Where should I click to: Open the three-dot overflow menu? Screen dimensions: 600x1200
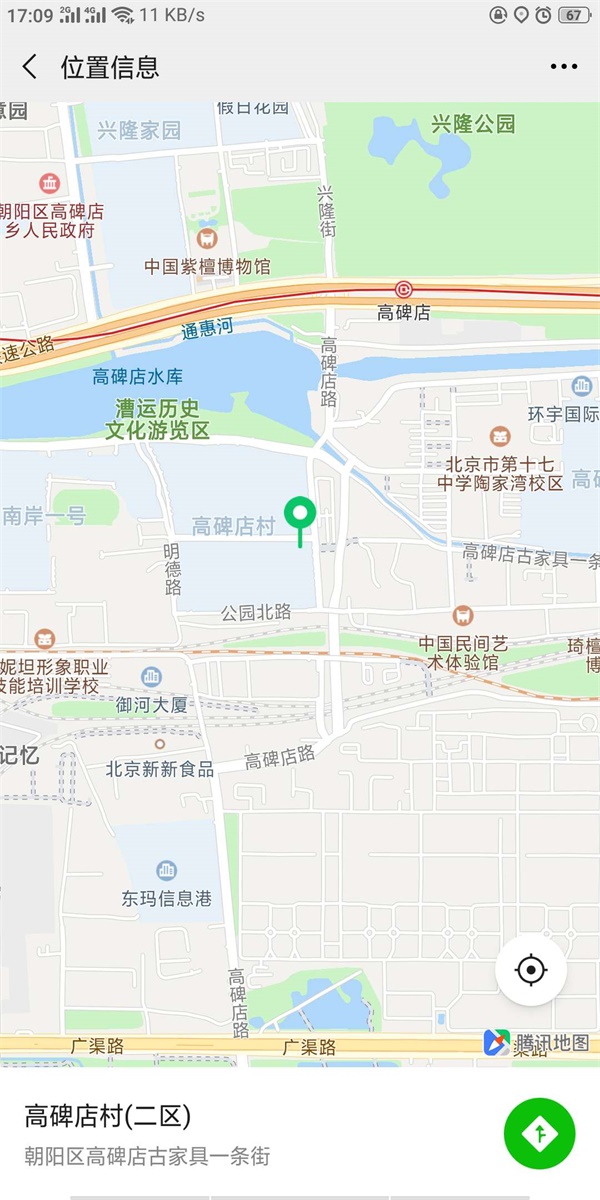coord(563,67)
